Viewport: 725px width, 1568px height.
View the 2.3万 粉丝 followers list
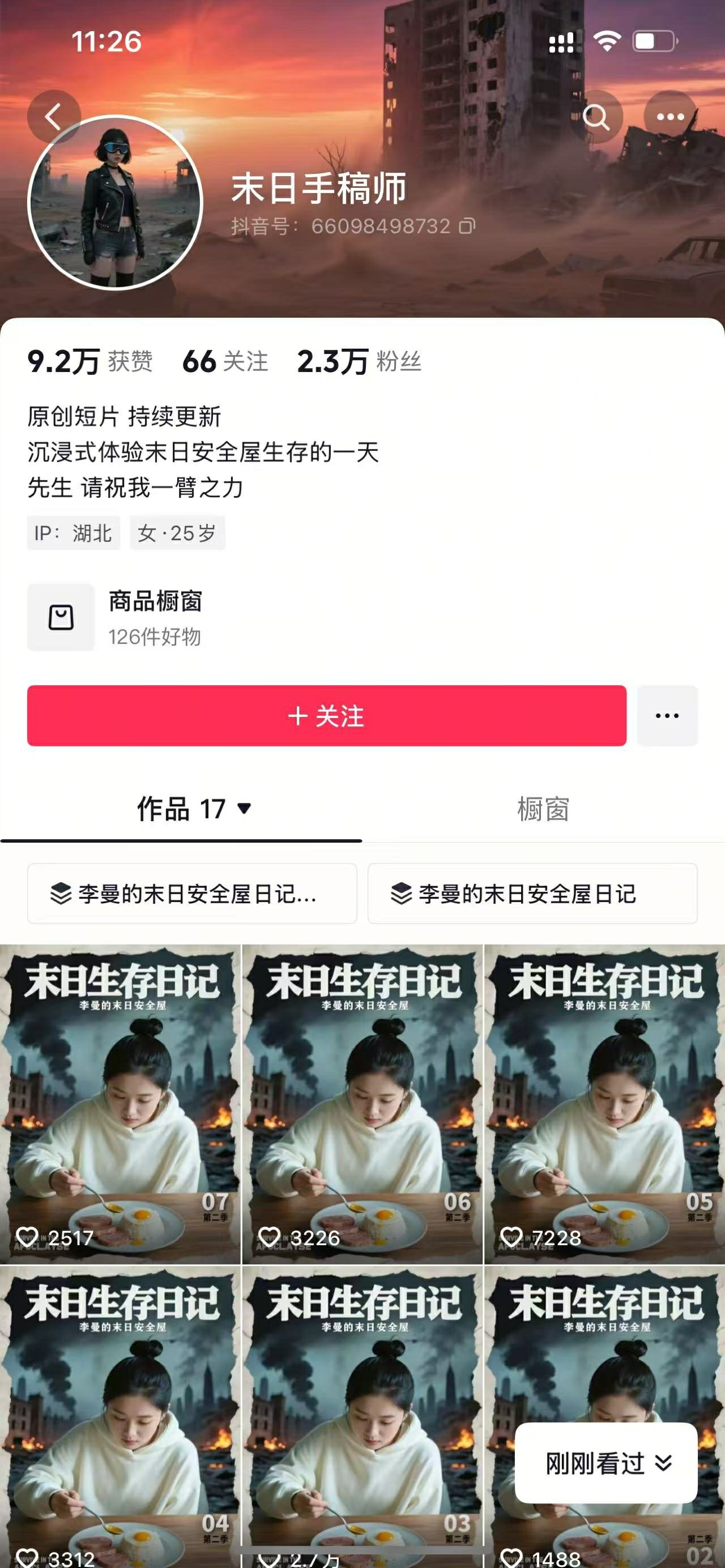coord(359,362)
